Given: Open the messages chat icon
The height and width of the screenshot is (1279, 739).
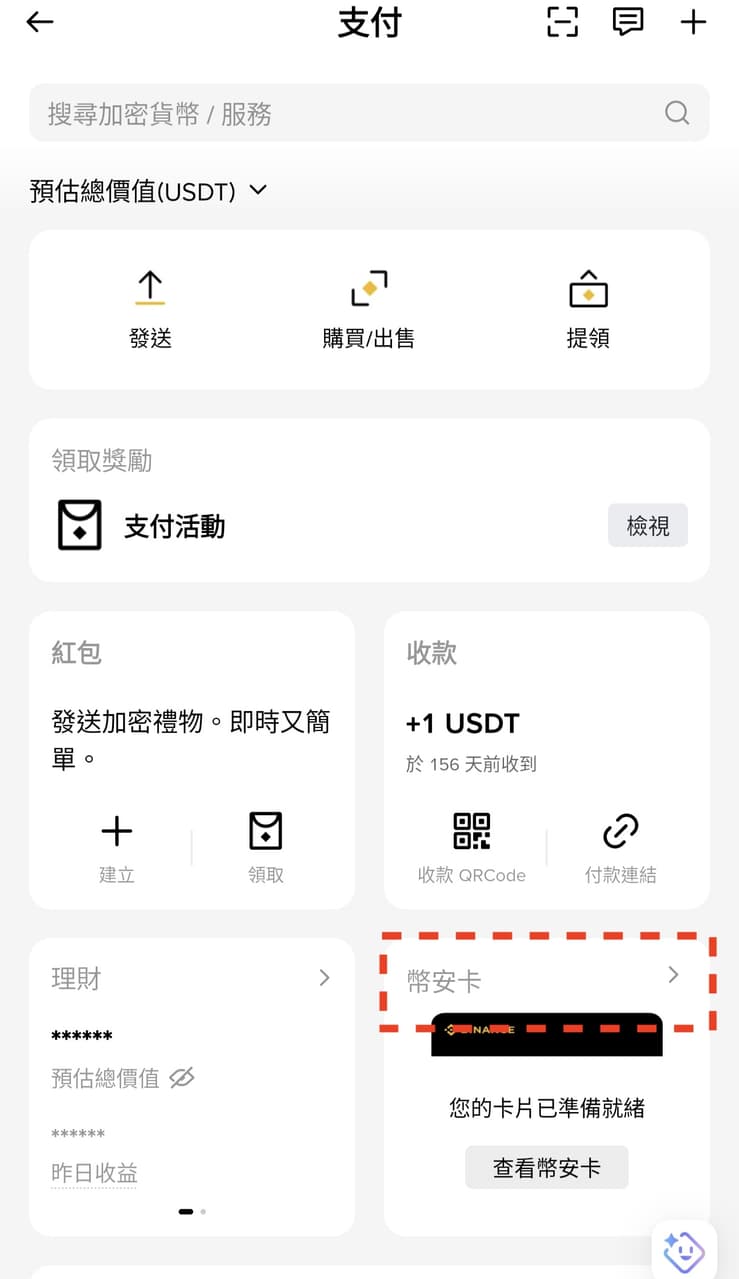Looking at the screenshot, I should pos(628,22).
